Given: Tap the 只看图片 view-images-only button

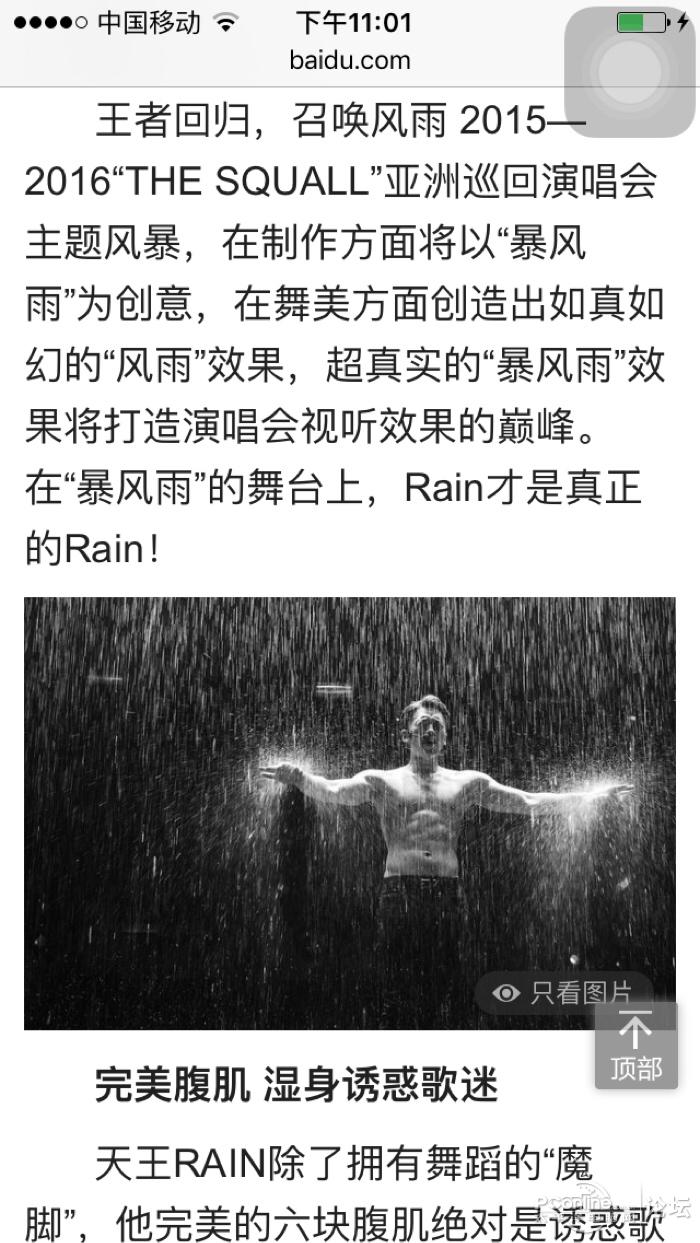Looking at the screenshot, I should coord(564,992).
